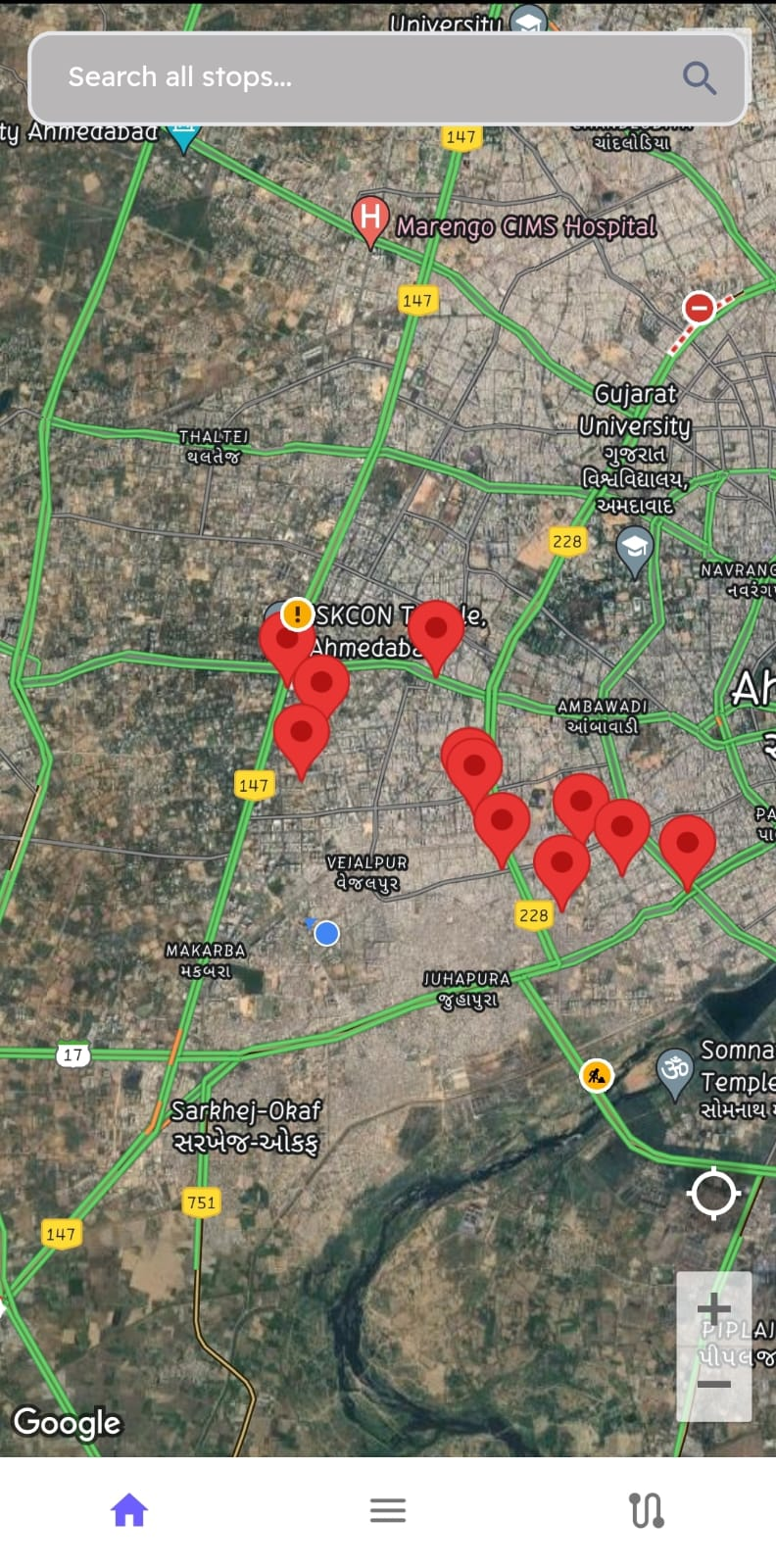776x1568 pixels.
Task: Select the red stop marker above Vejalpur
Action: 302,735
